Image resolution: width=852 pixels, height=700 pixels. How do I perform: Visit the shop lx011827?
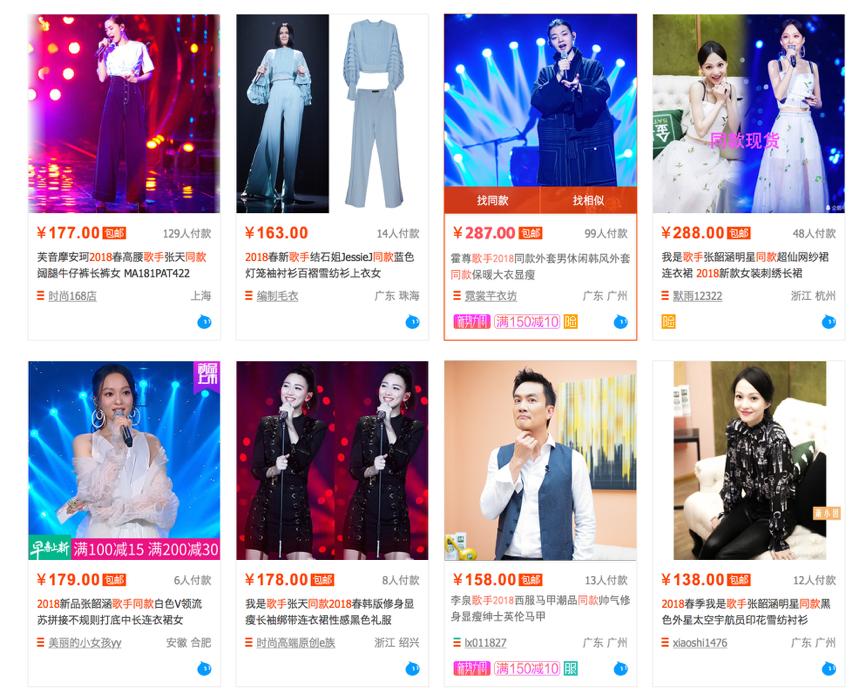pos(485,642)
